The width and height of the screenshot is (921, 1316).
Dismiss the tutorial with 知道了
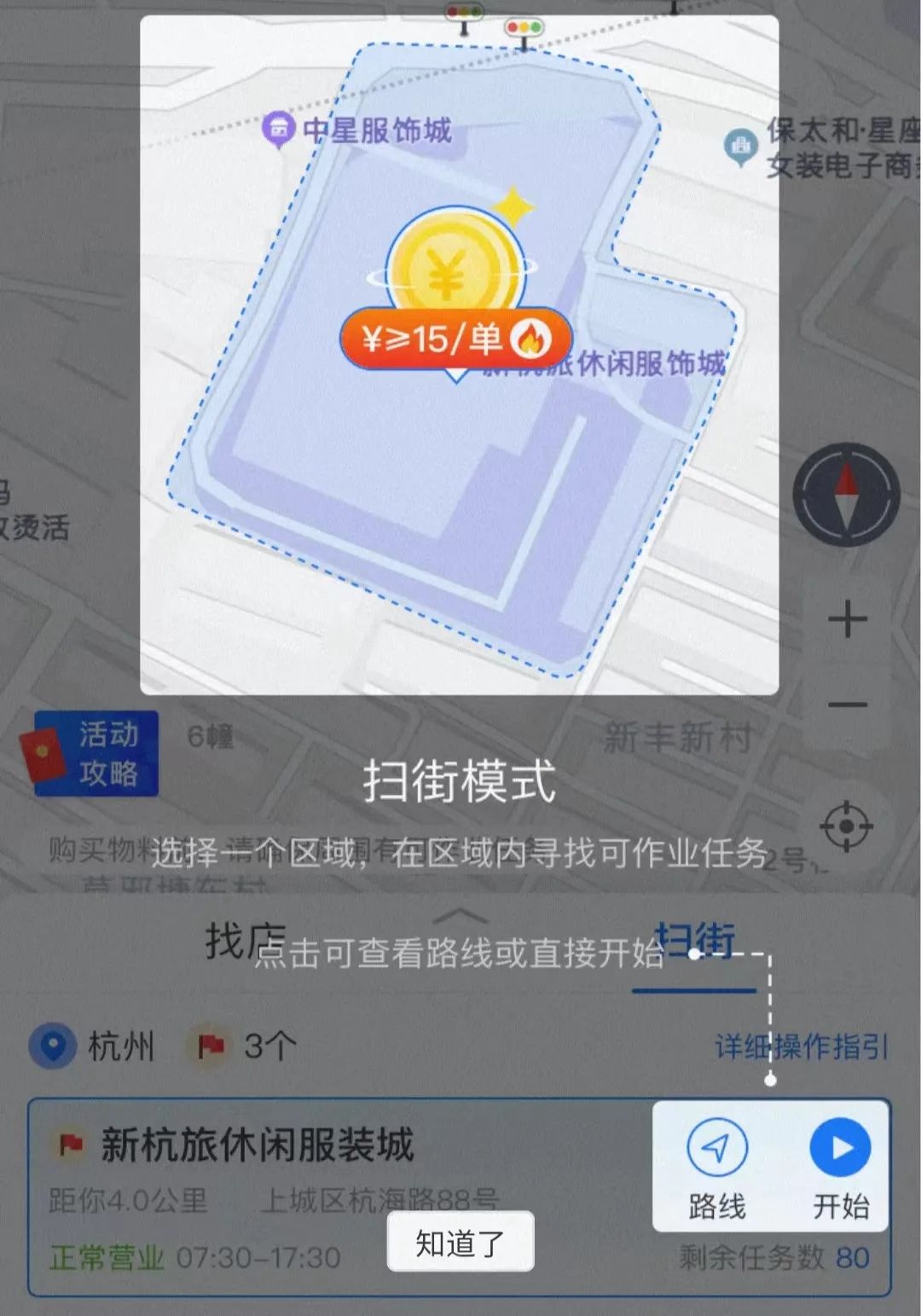[460, 1244]
